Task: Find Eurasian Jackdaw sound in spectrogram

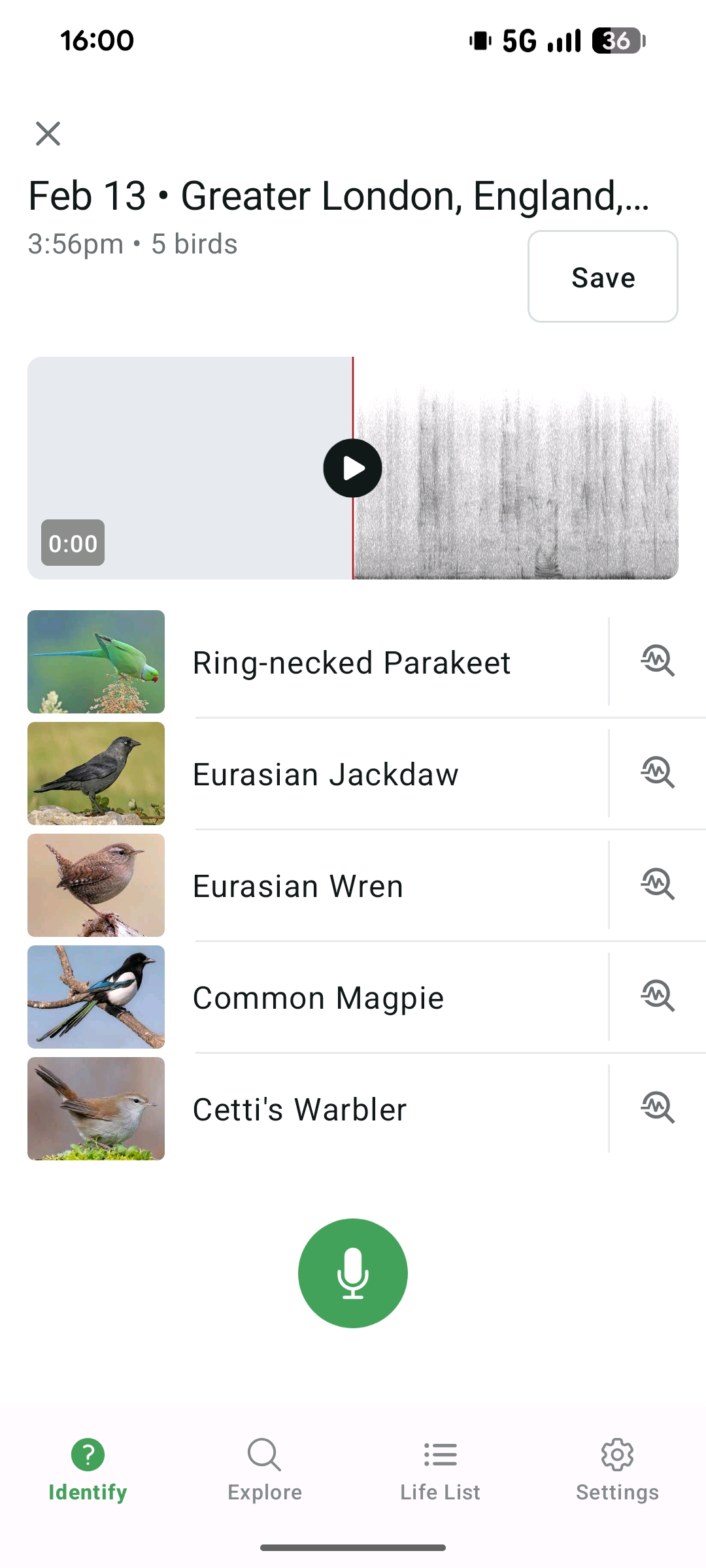Action: (658, 773)
